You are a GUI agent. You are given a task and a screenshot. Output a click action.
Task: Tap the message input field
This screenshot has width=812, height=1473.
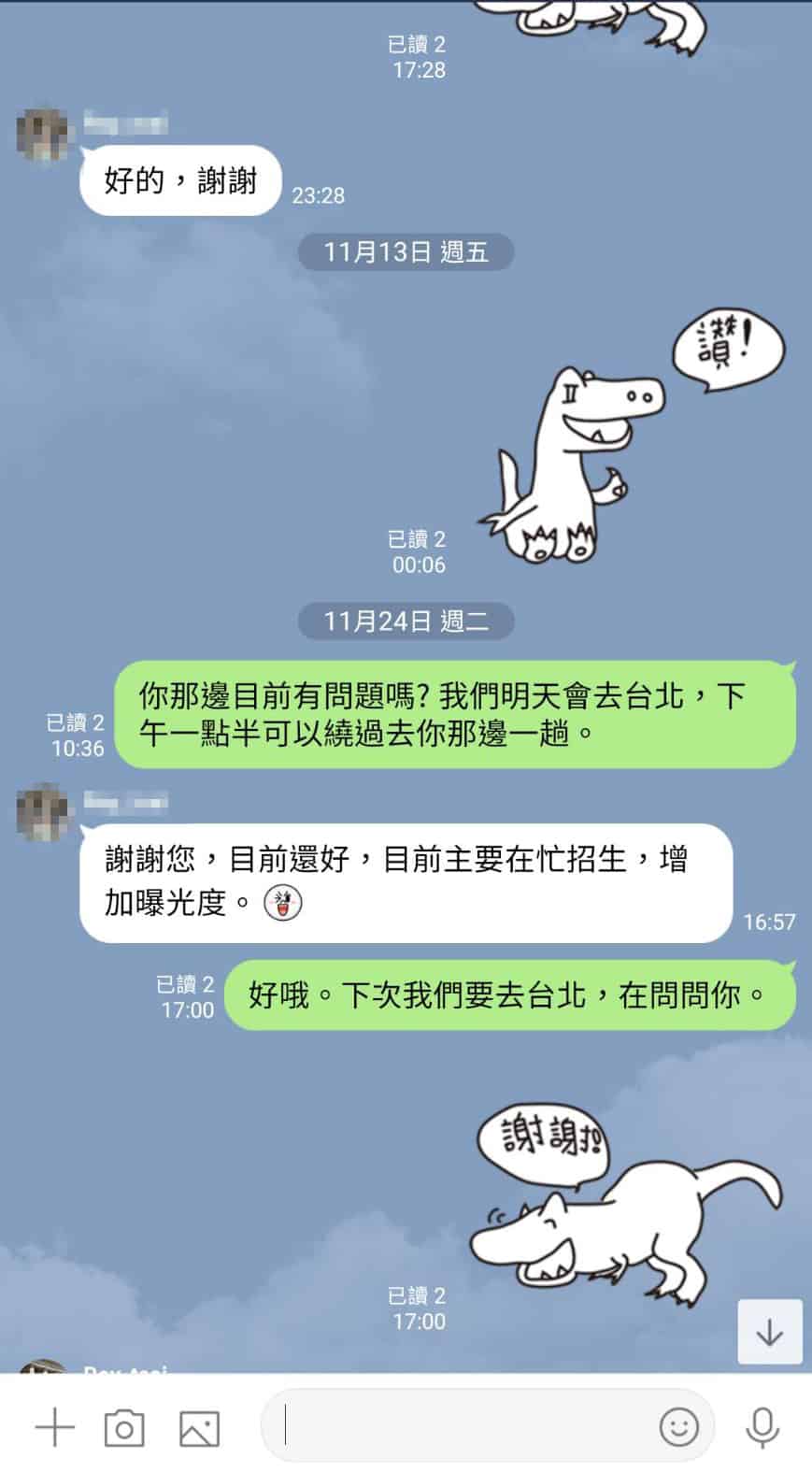click(x=463, y=1426)
